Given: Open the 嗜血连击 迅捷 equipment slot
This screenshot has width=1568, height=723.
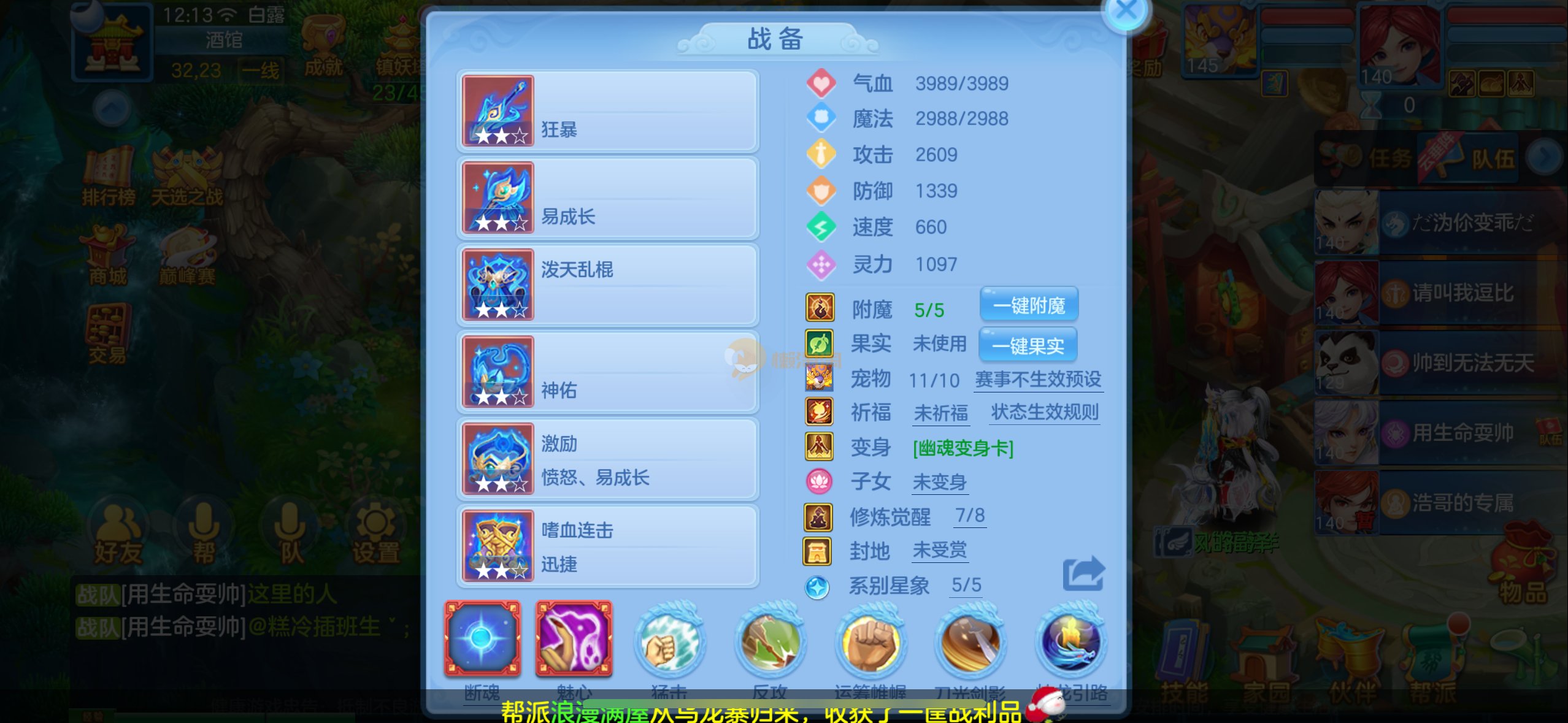Looking at the screenshot, I should pos(607,545).
